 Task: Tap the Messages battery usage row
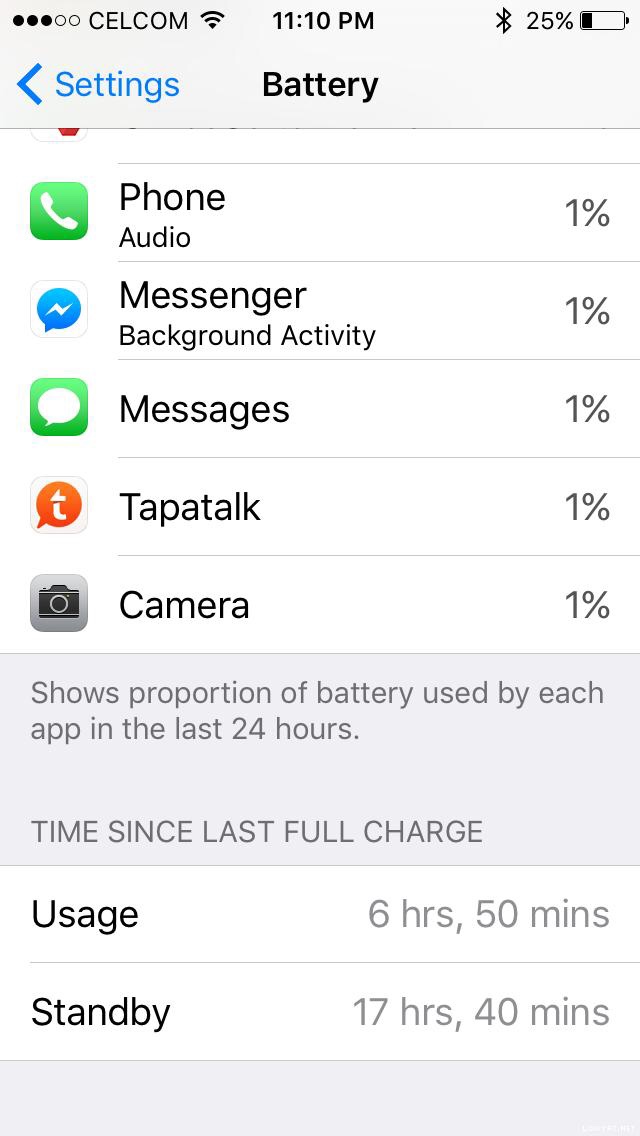pyautogui.click(x=320, y=408)
